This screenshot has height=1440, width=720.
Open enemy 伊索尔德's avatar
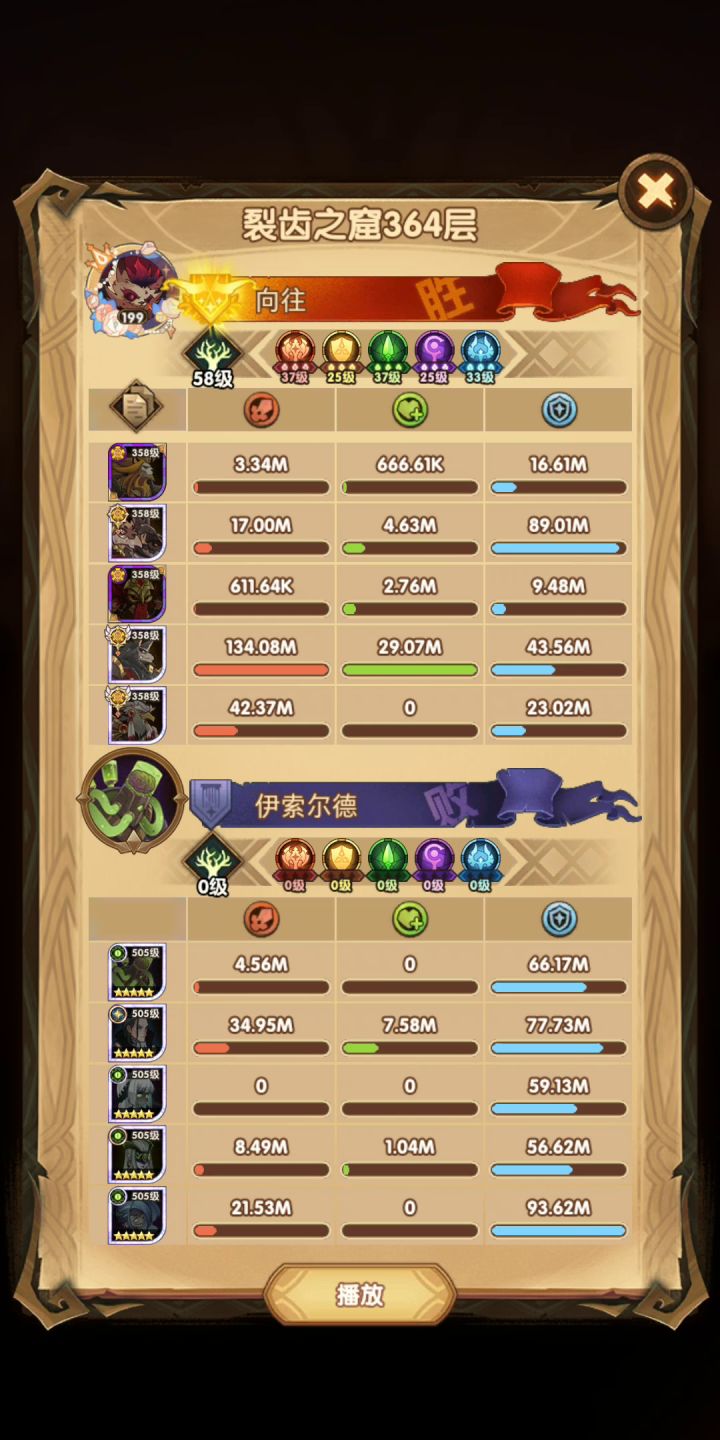pos(133,801)
